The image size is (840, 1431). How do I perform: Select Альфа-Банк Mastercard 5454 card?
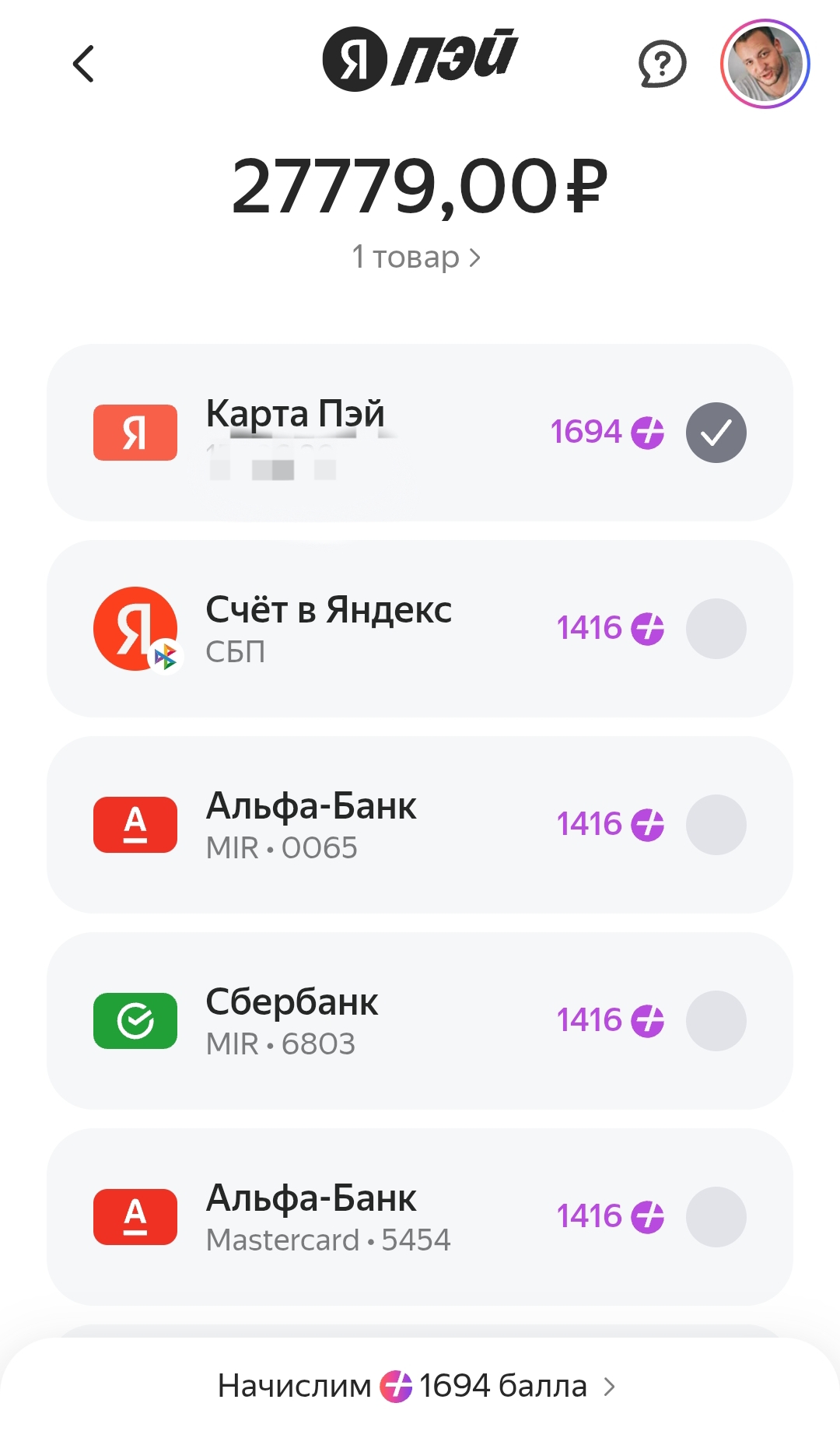tap(715, 1218)
